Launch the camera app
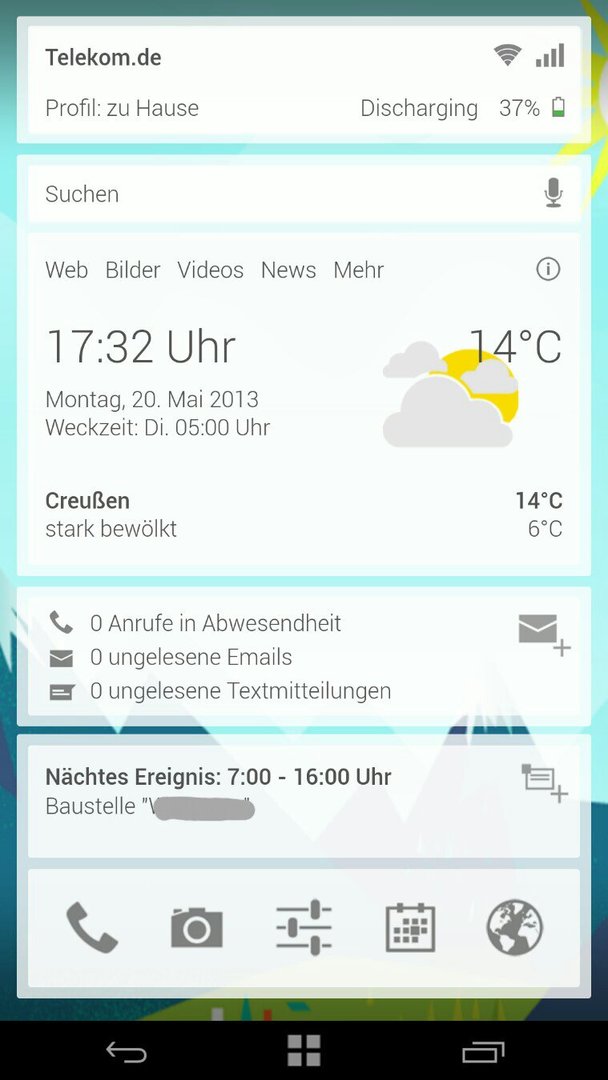The image size is (608, 1080). (197, 928)
